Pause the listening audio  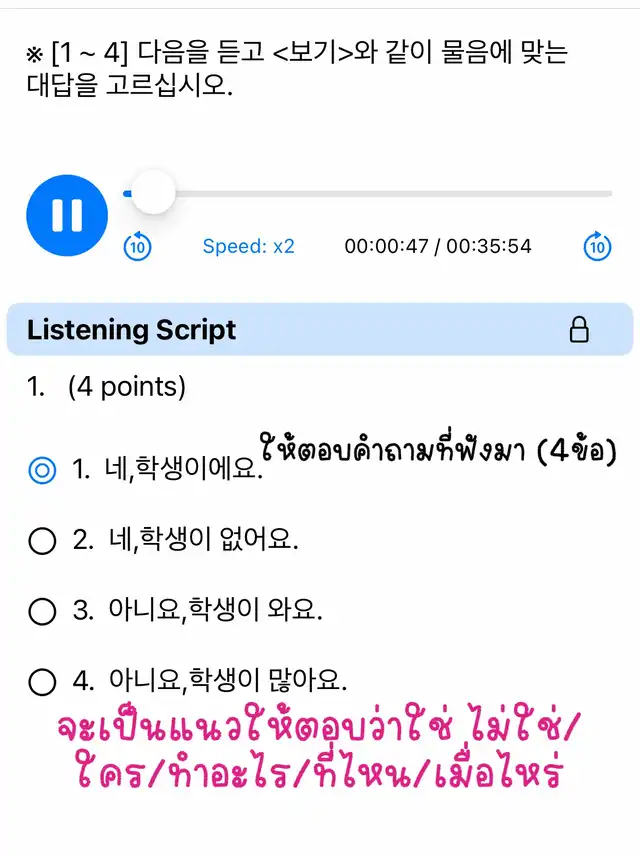point(67,215)
